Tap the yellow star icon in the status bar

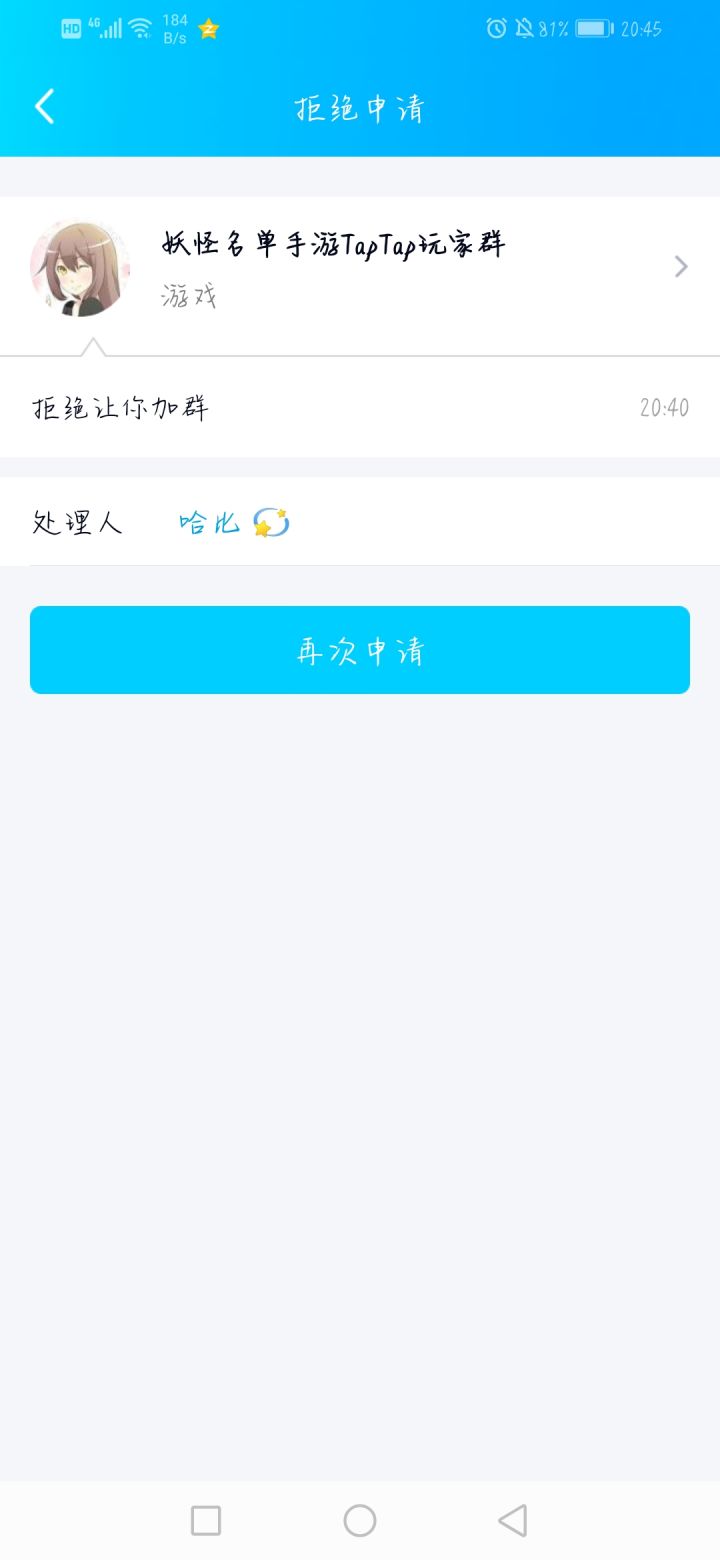(207, 29)
